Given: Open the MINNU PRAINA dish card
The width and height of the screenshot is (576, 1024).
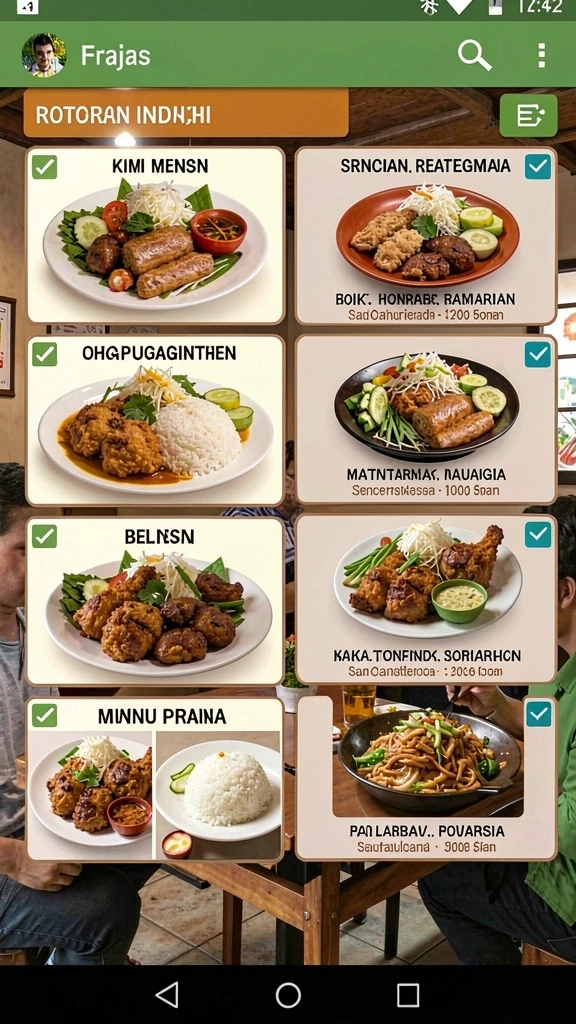Looking at the screenshot, I should coord(155,779).
